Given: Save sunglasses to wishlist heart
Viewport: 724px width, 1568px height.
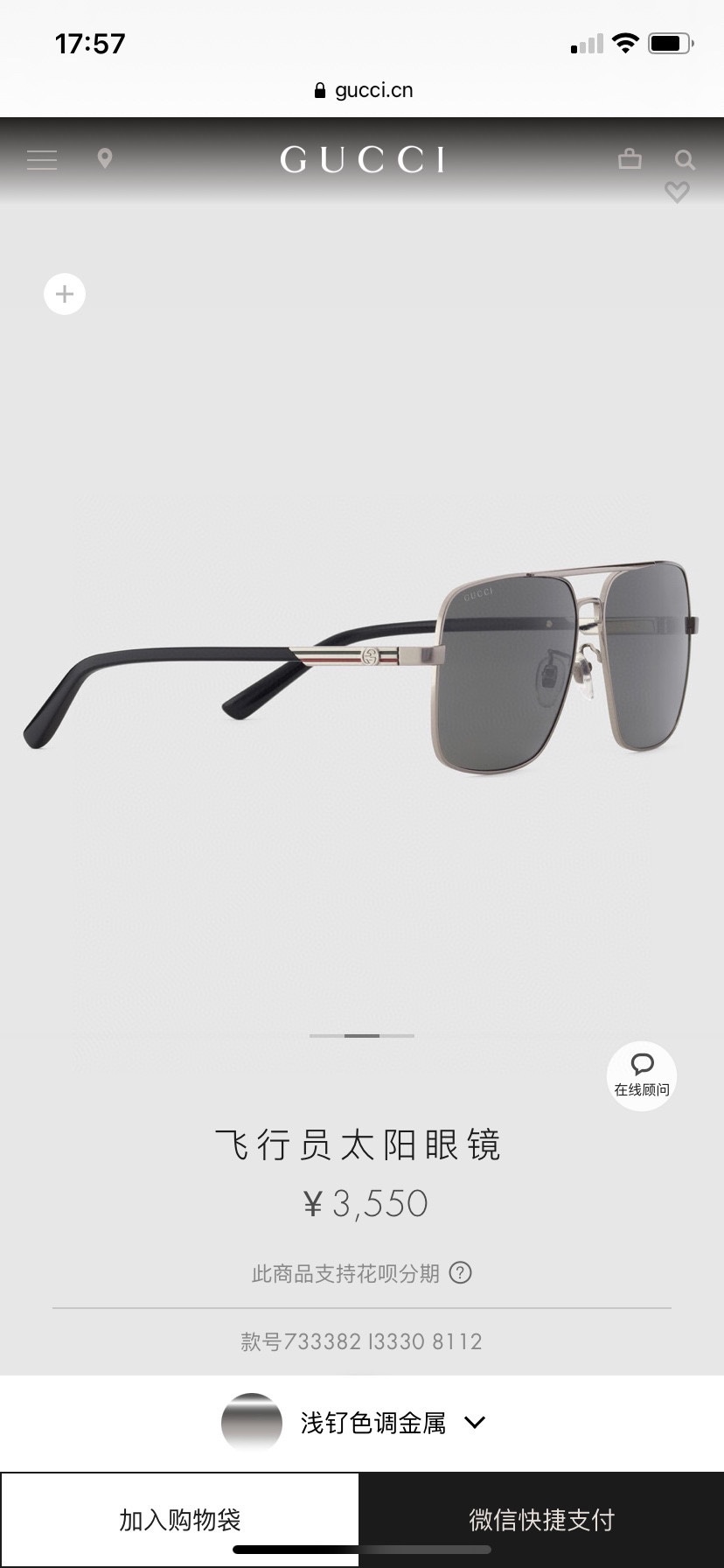Looking at the screenshot, I should pos(677,192).
